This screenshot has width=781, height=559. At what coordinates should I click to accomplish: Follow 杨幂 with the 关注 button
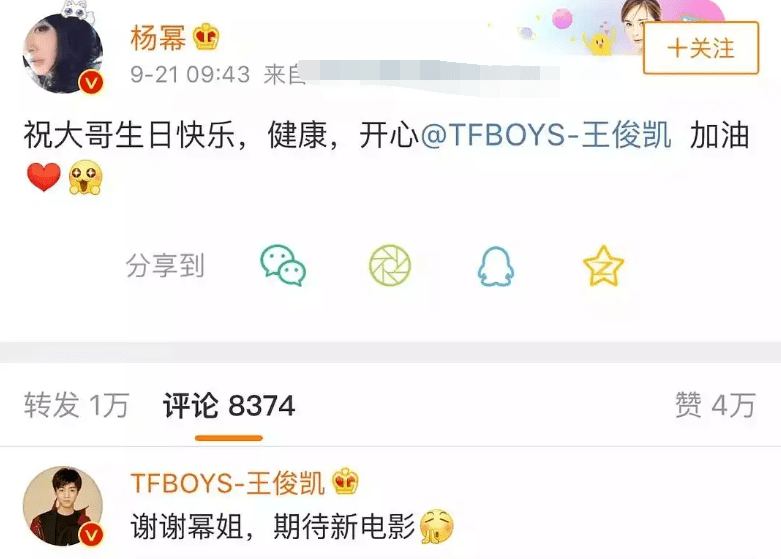701,48
